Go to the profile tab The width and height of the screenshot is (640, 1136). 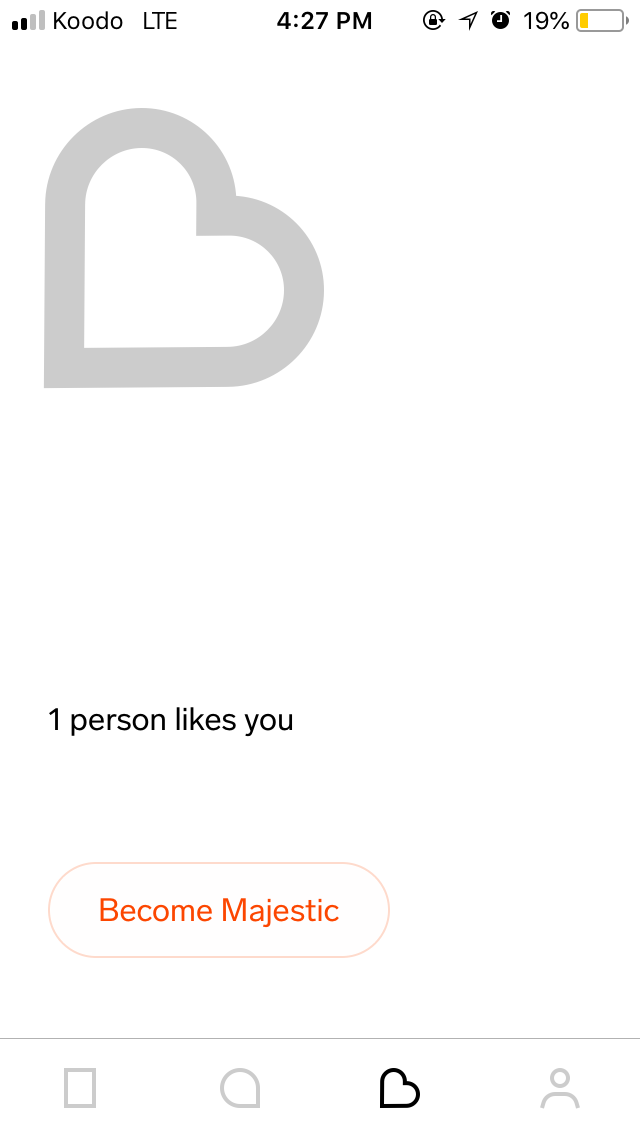pyautogui.click(x=560, y=1088)
